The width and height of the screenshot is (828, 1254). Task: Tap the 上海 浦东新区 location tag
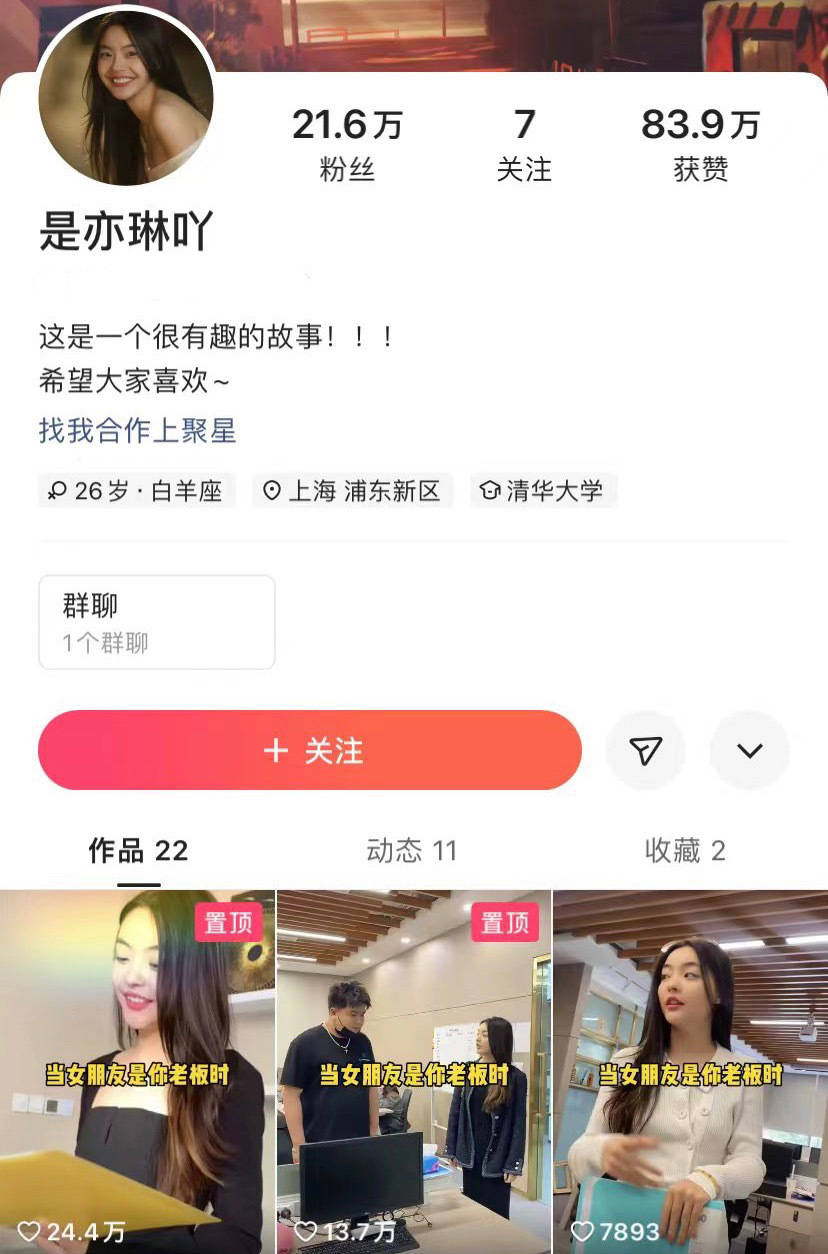[x=352, y=491]
